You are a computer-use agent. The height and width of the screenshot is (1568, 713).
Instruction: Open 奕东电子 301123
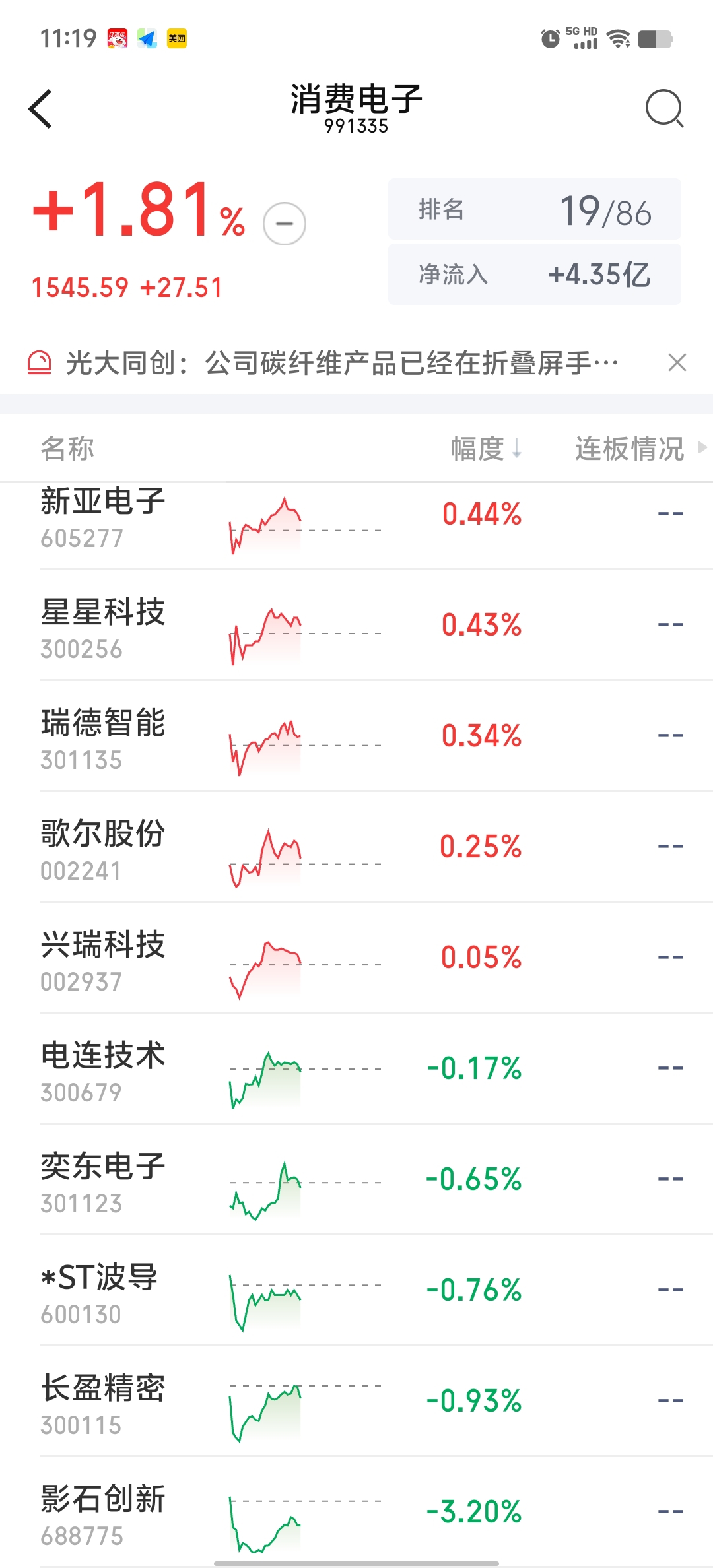coord(356,1180)
